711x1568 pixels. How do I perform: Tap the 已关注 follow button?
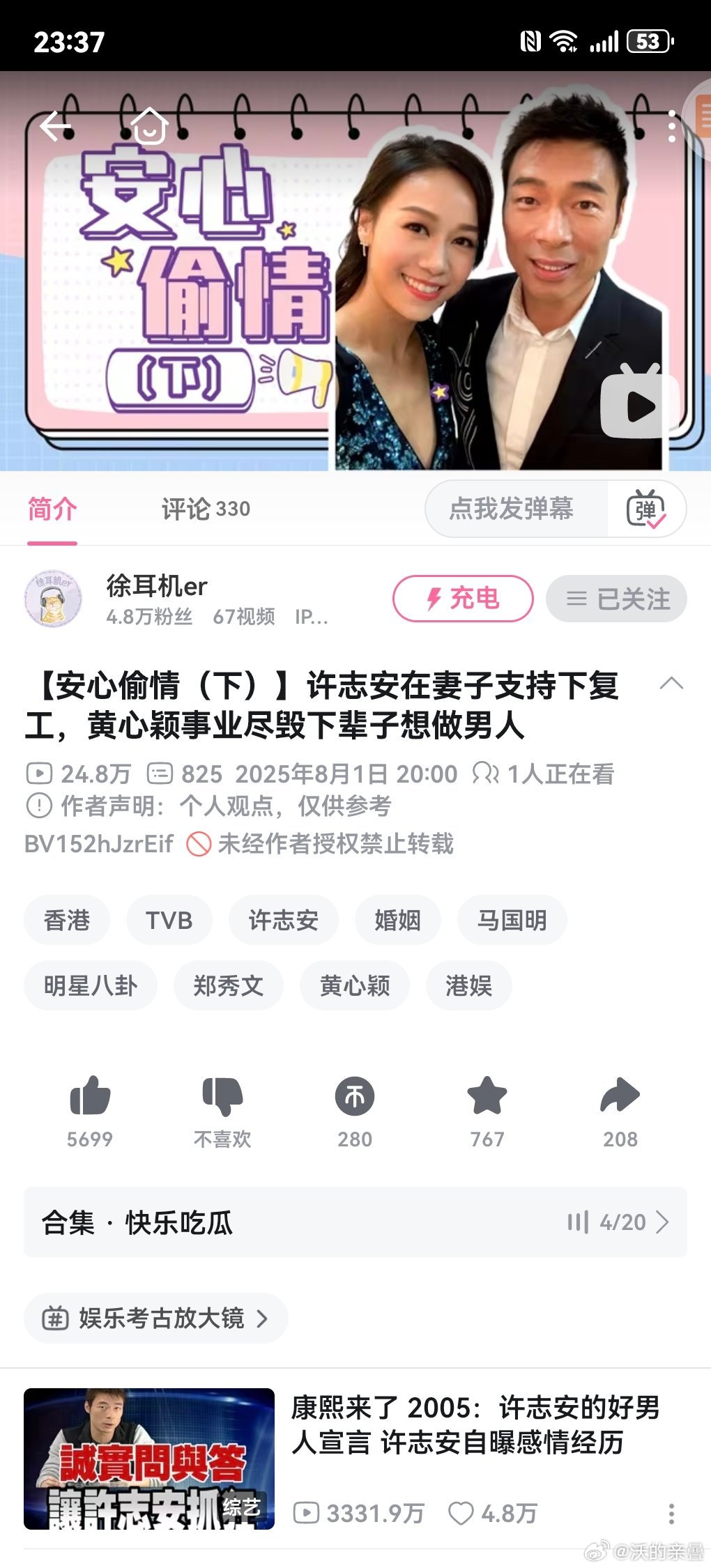click(x=616, y=599)
